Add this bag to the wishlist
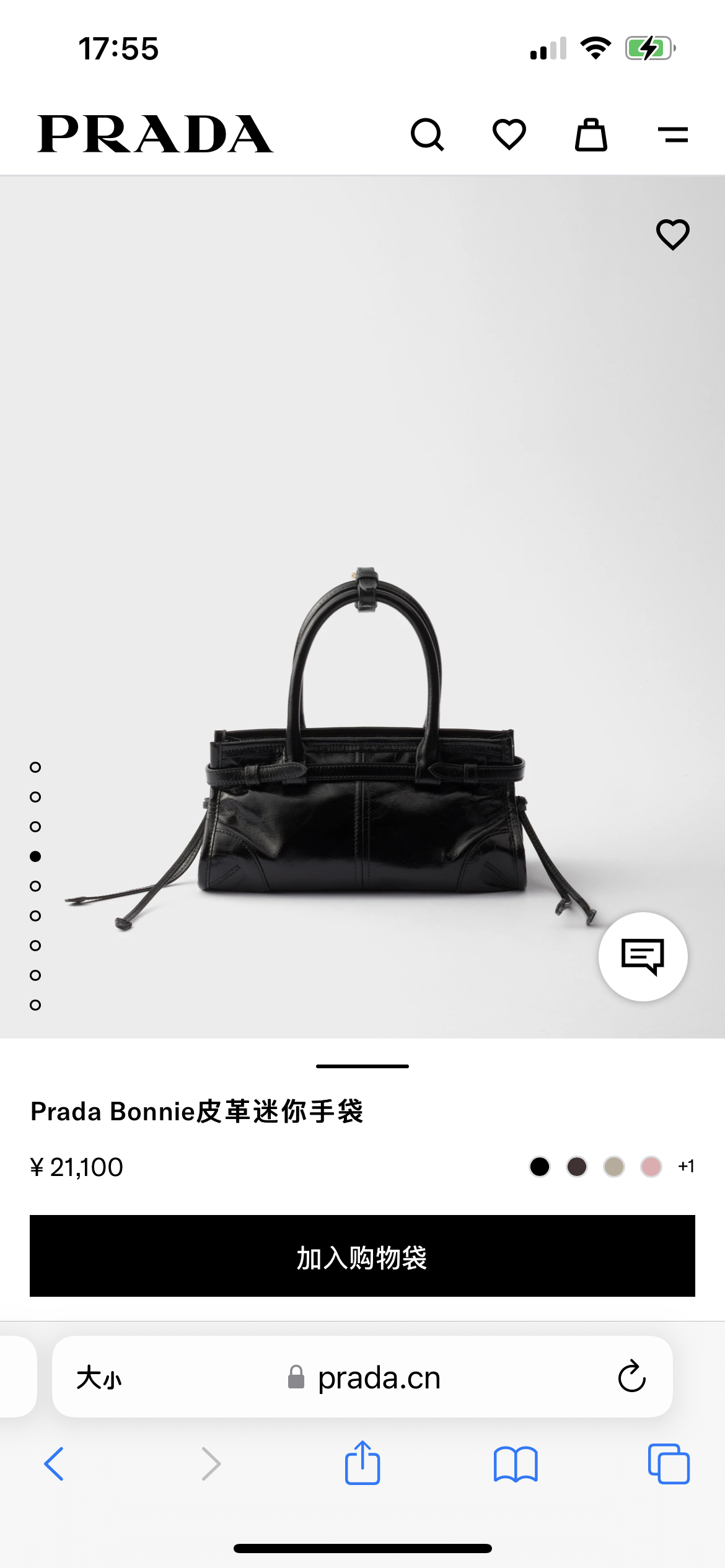The image size is (725, 1568). [672, 235]
